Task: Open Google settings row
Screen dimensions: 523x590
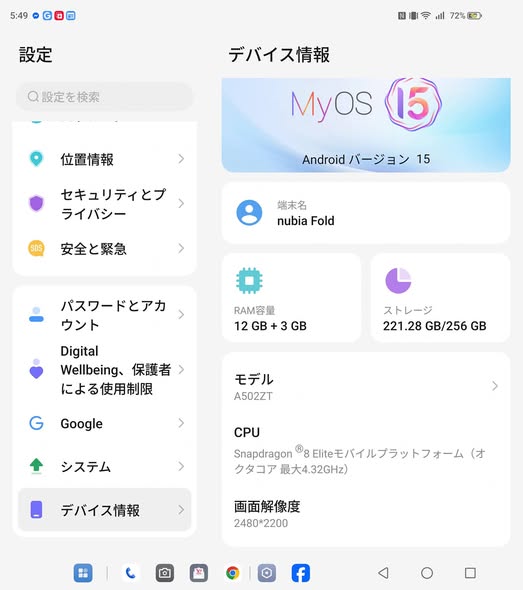Action: coord(104,424)
